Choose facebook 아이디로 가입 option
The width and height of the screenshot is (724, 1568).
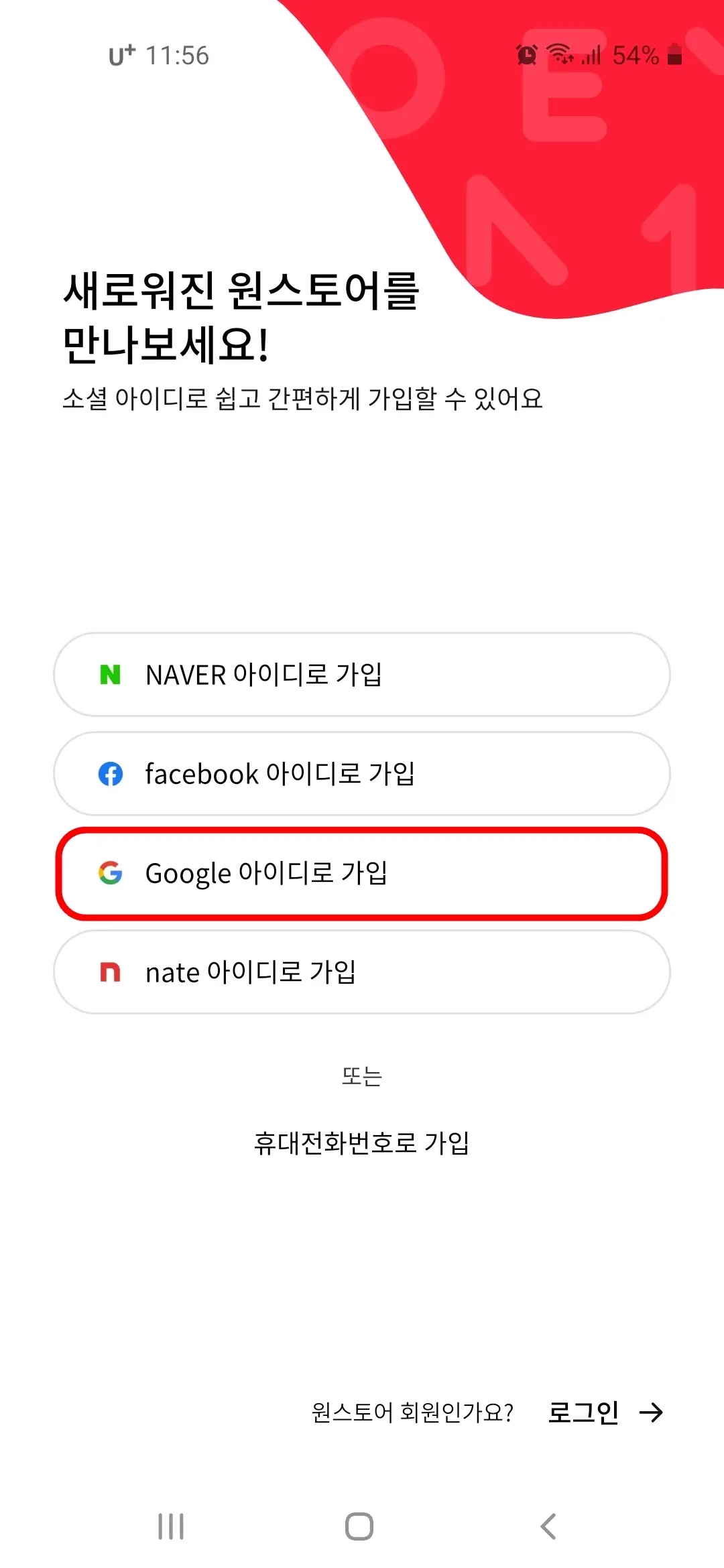[362, 774]
